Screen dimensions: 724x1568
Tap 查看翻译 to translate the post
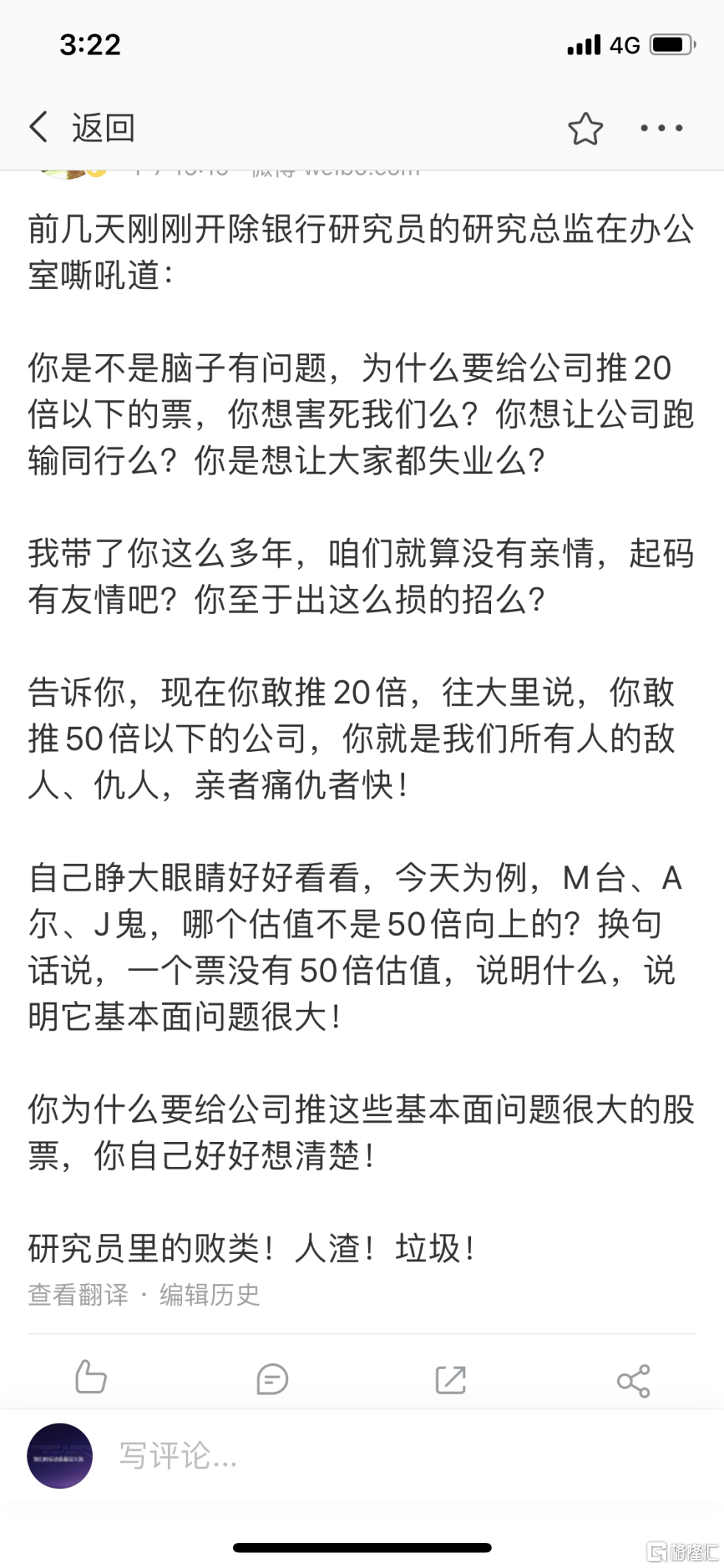coord(78,1295)
